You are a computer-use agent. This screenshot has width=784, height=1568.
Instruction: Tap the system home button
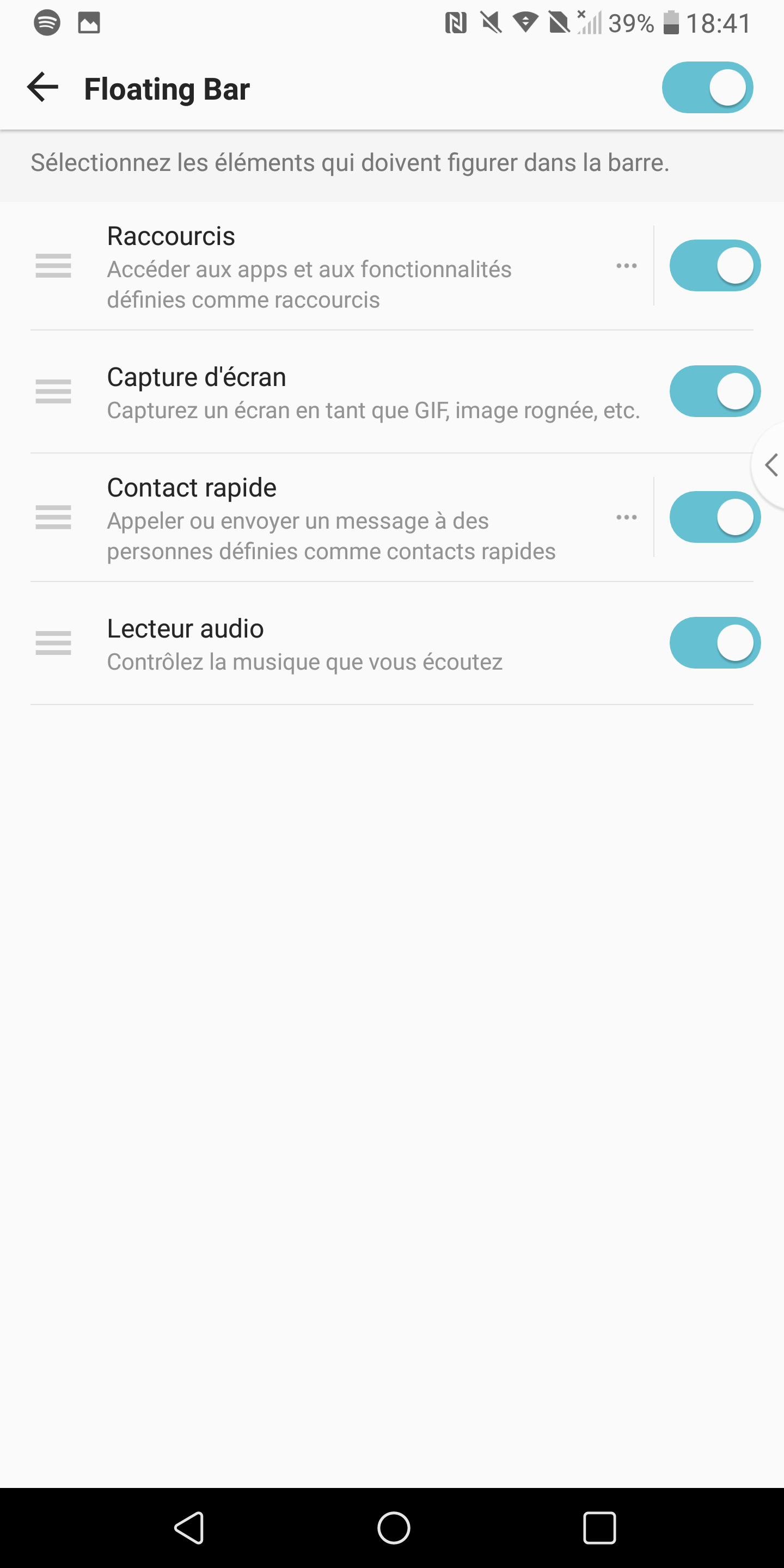(393, 1528)
